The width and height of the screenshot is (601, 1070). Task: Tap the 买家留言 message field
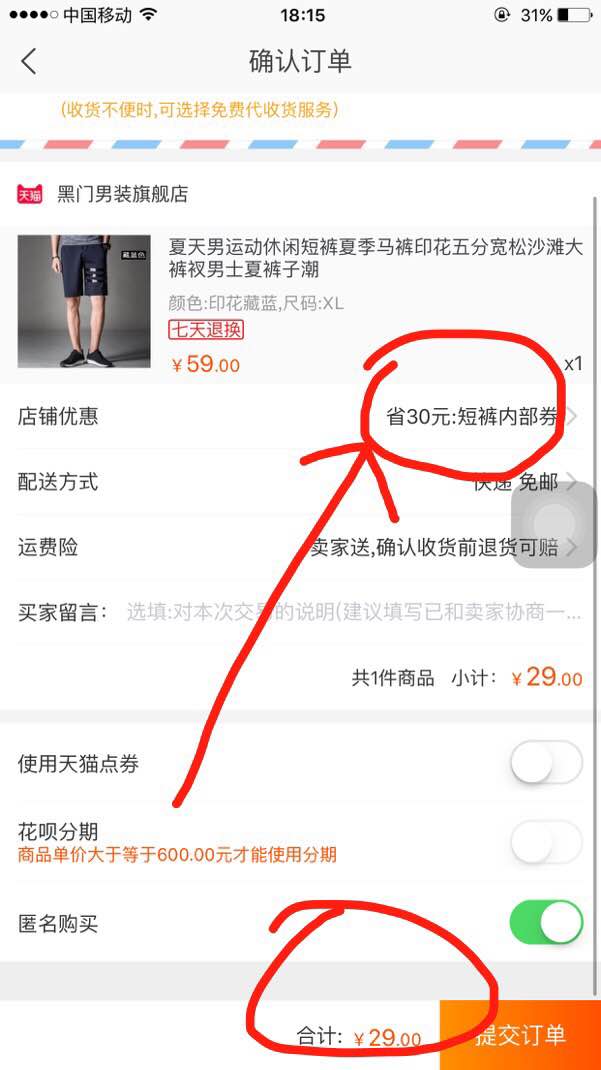coord(350,613)
